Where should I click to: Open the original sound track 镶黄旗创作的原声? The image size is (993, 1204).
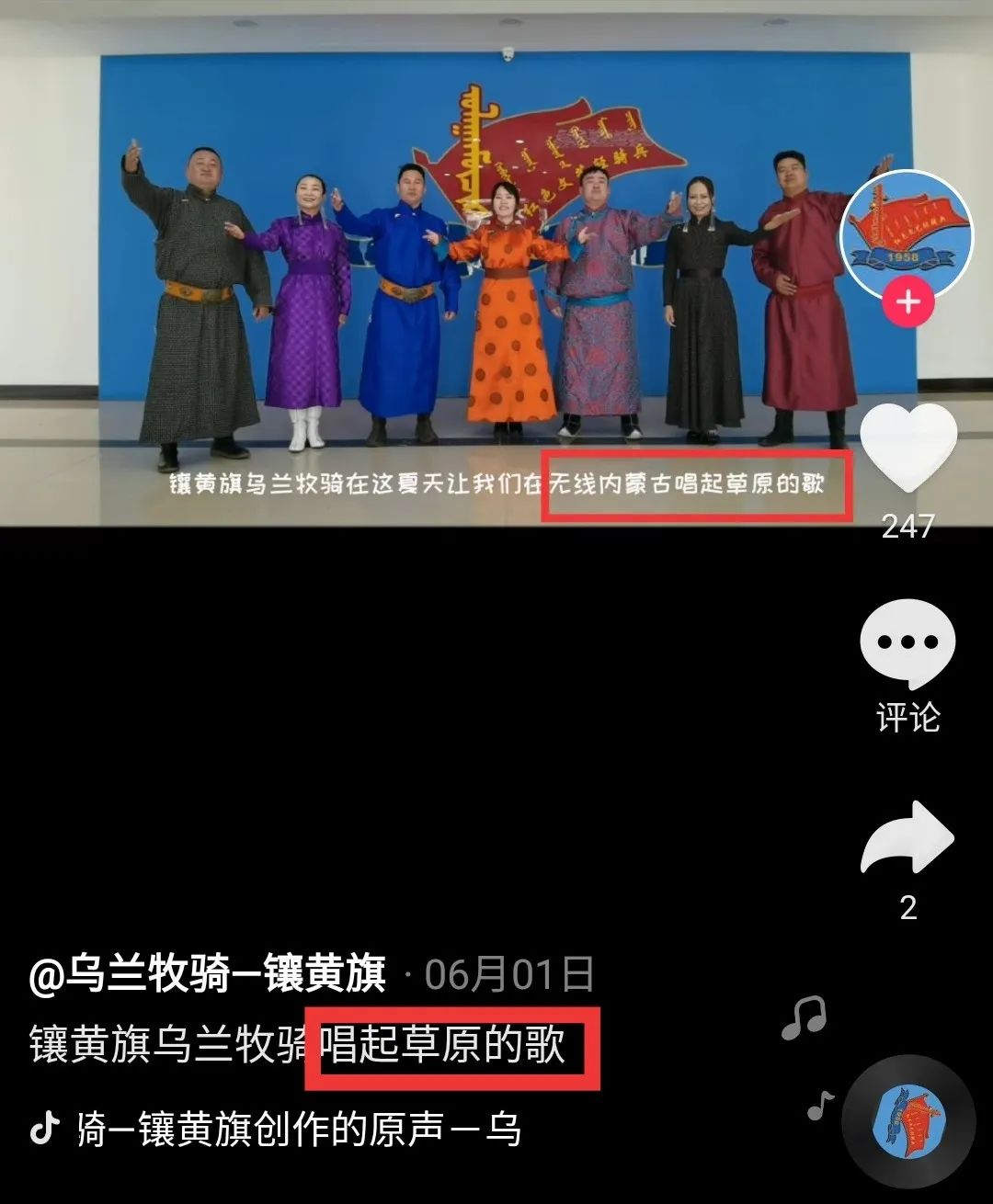coord(299,1130)
